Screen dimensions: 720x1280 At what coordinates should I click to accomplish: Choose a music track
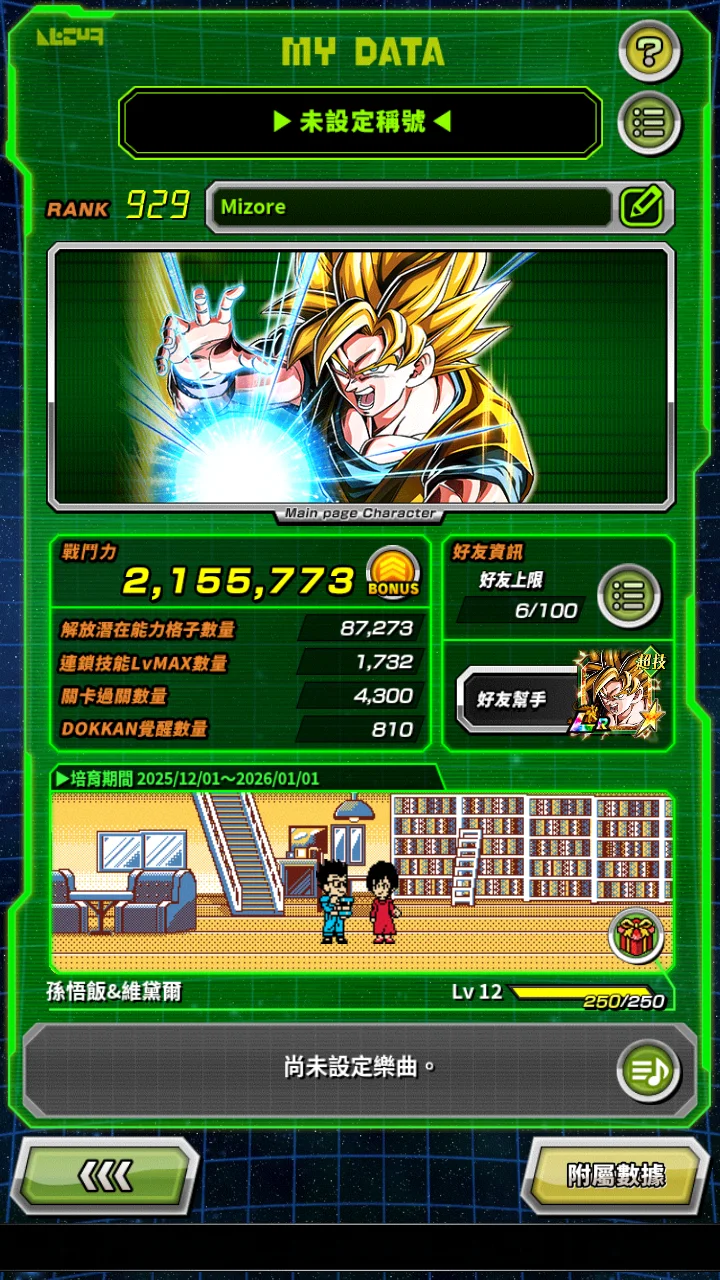click(x=647, y=1070)
